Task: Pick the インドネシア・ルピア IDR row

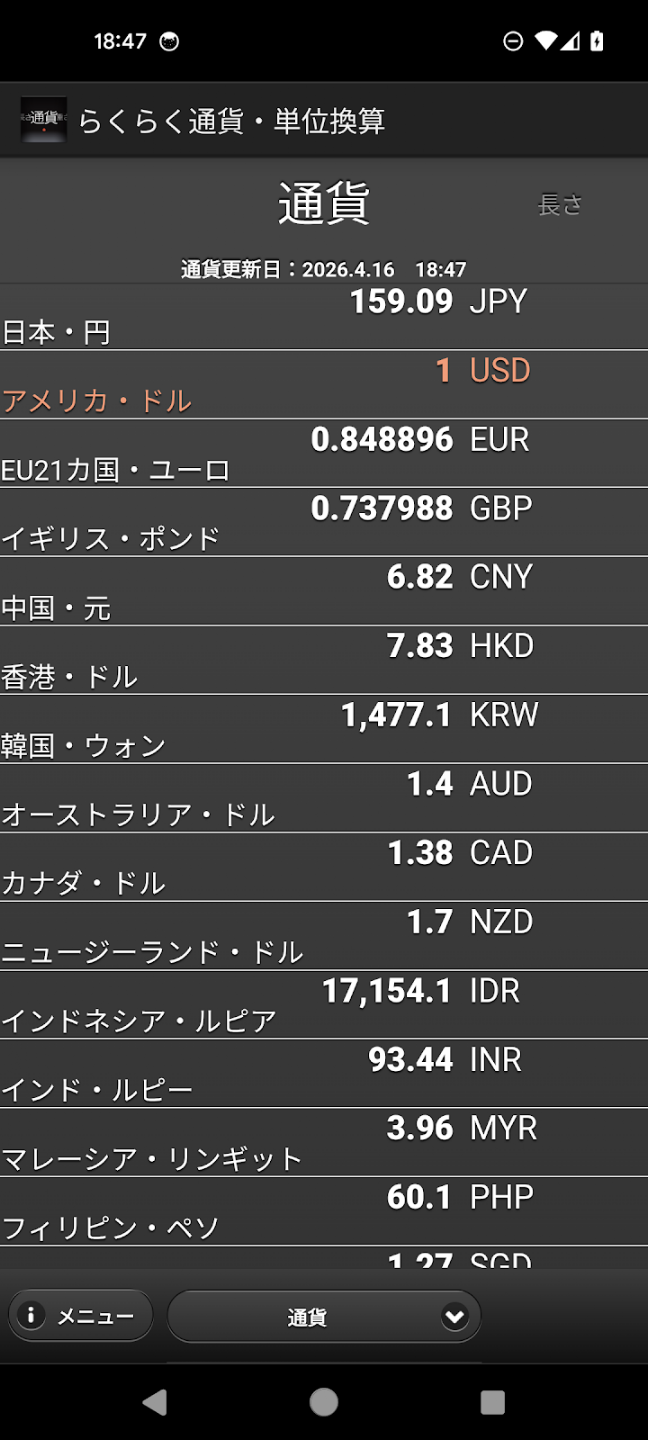Action: click(324, 1006)
